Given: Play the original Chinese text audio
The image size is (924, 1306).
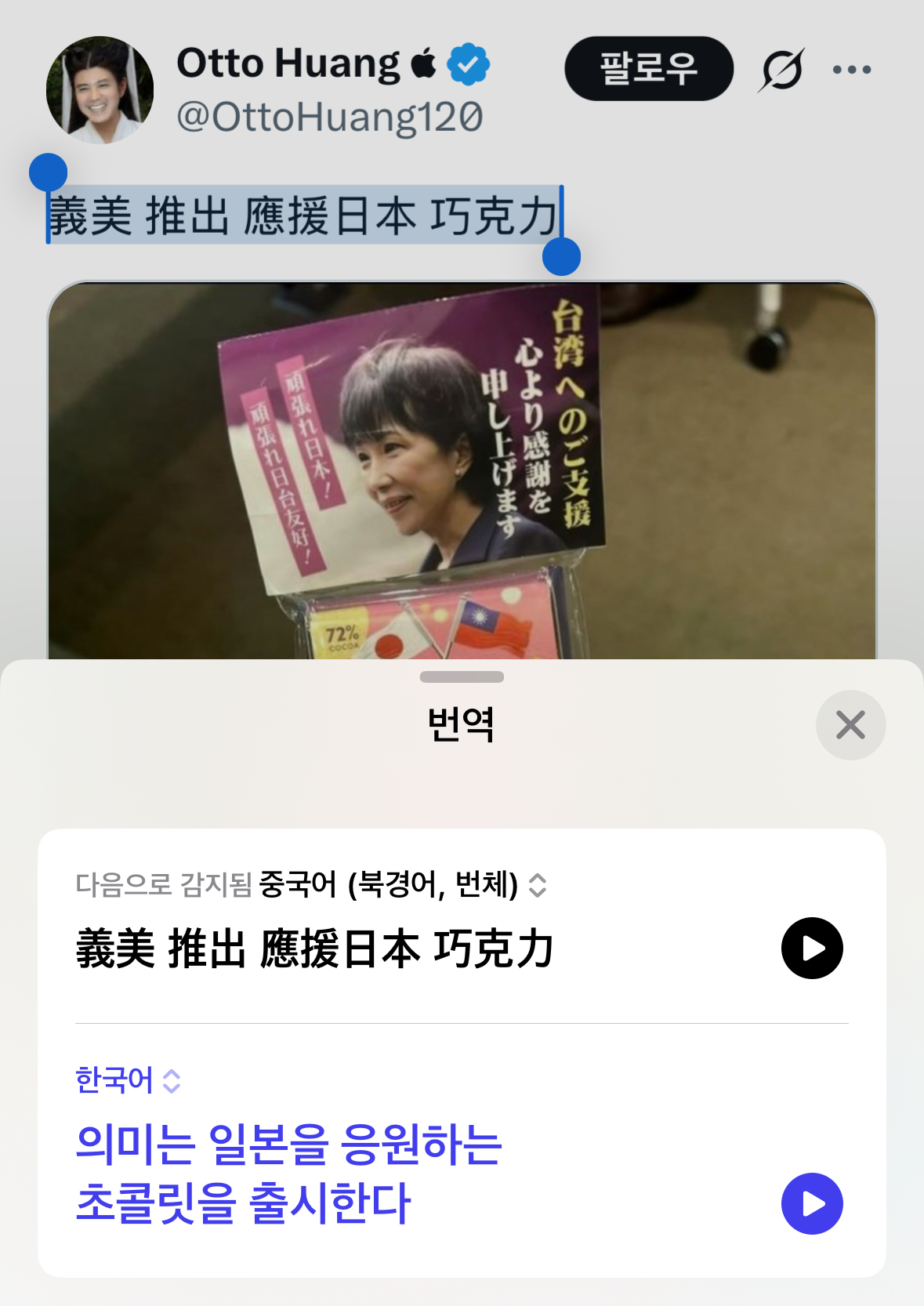Looking at the screenshot, I should click(x=812, y=949).
